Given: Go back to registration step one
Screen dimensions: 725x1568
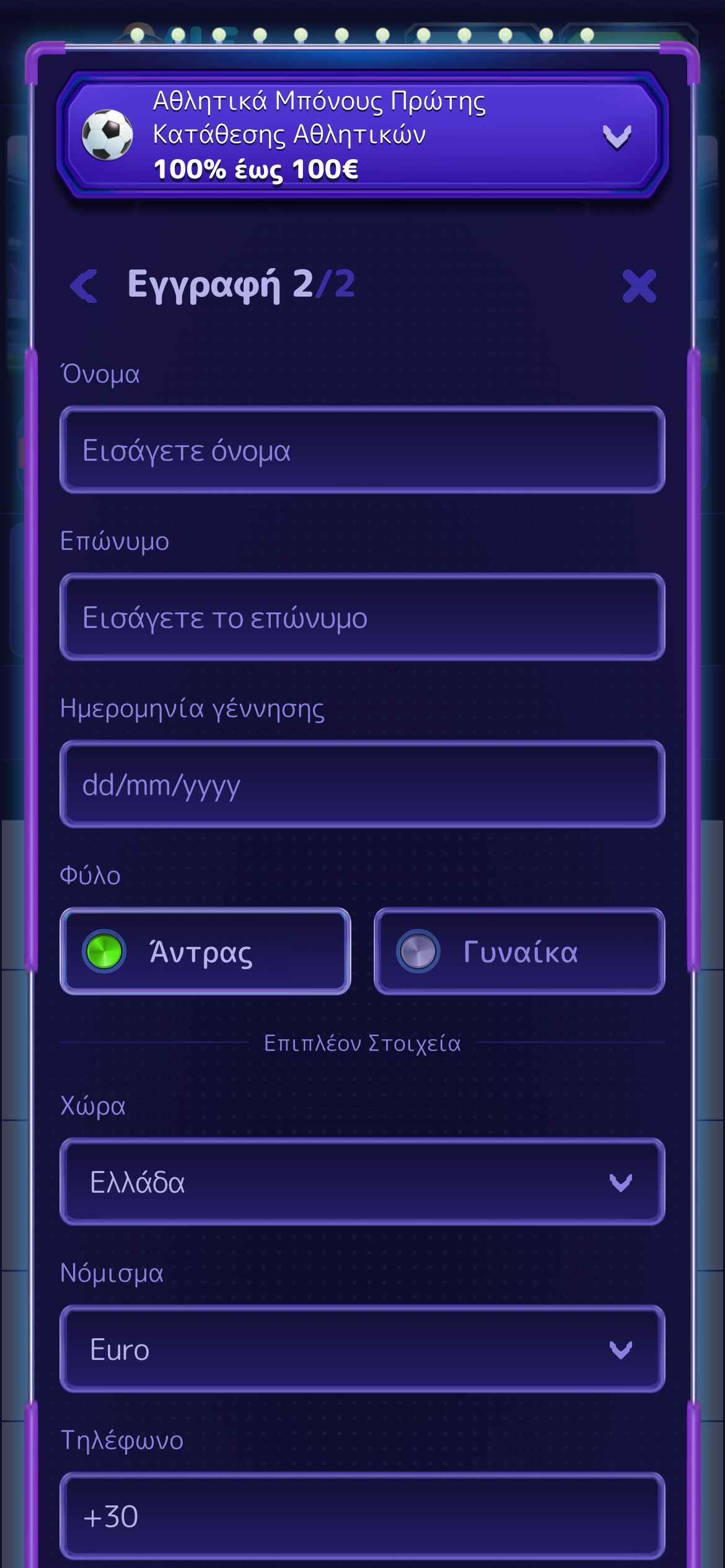Looking at the screenshot, I should (x=84, y=286).
